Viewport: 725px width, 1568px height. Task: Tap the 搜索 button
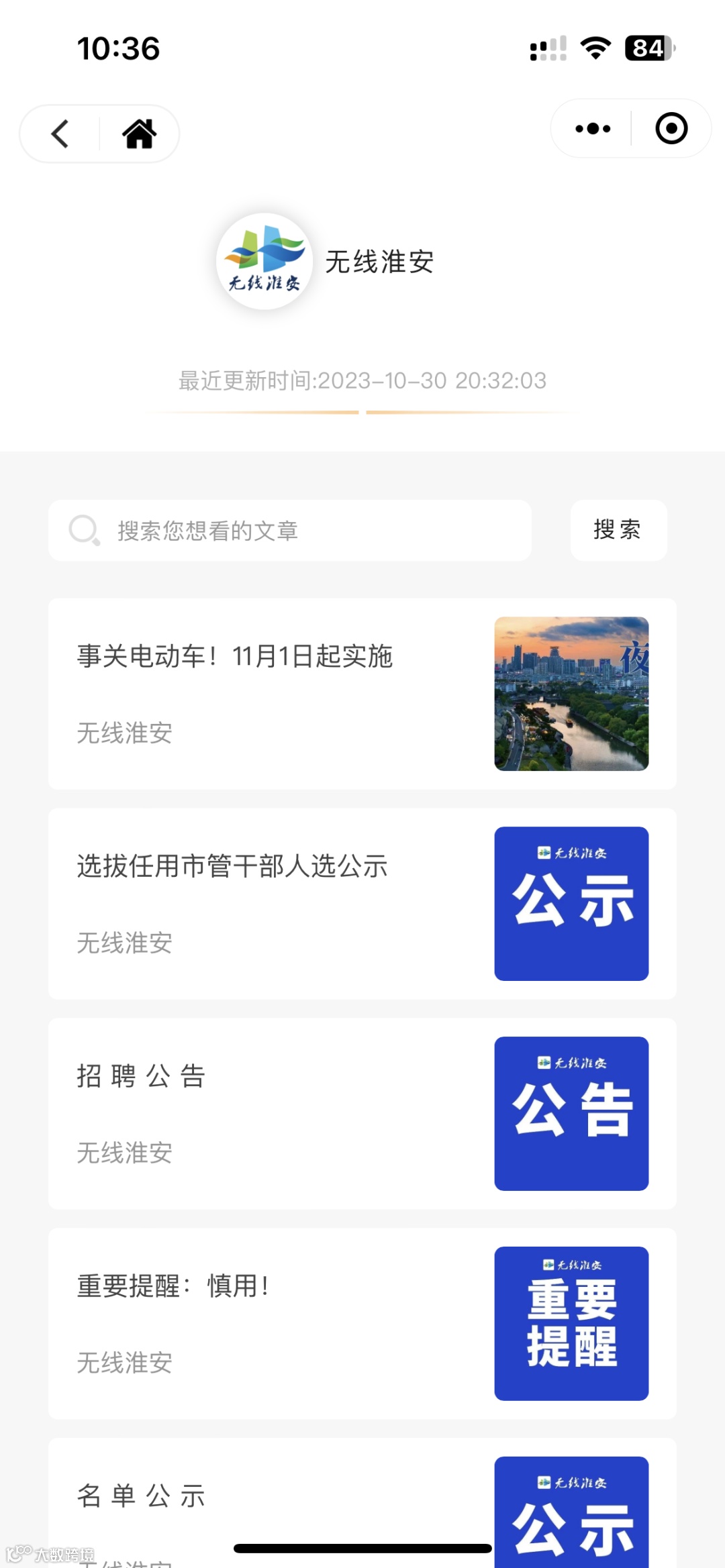(x=618, y=530)
